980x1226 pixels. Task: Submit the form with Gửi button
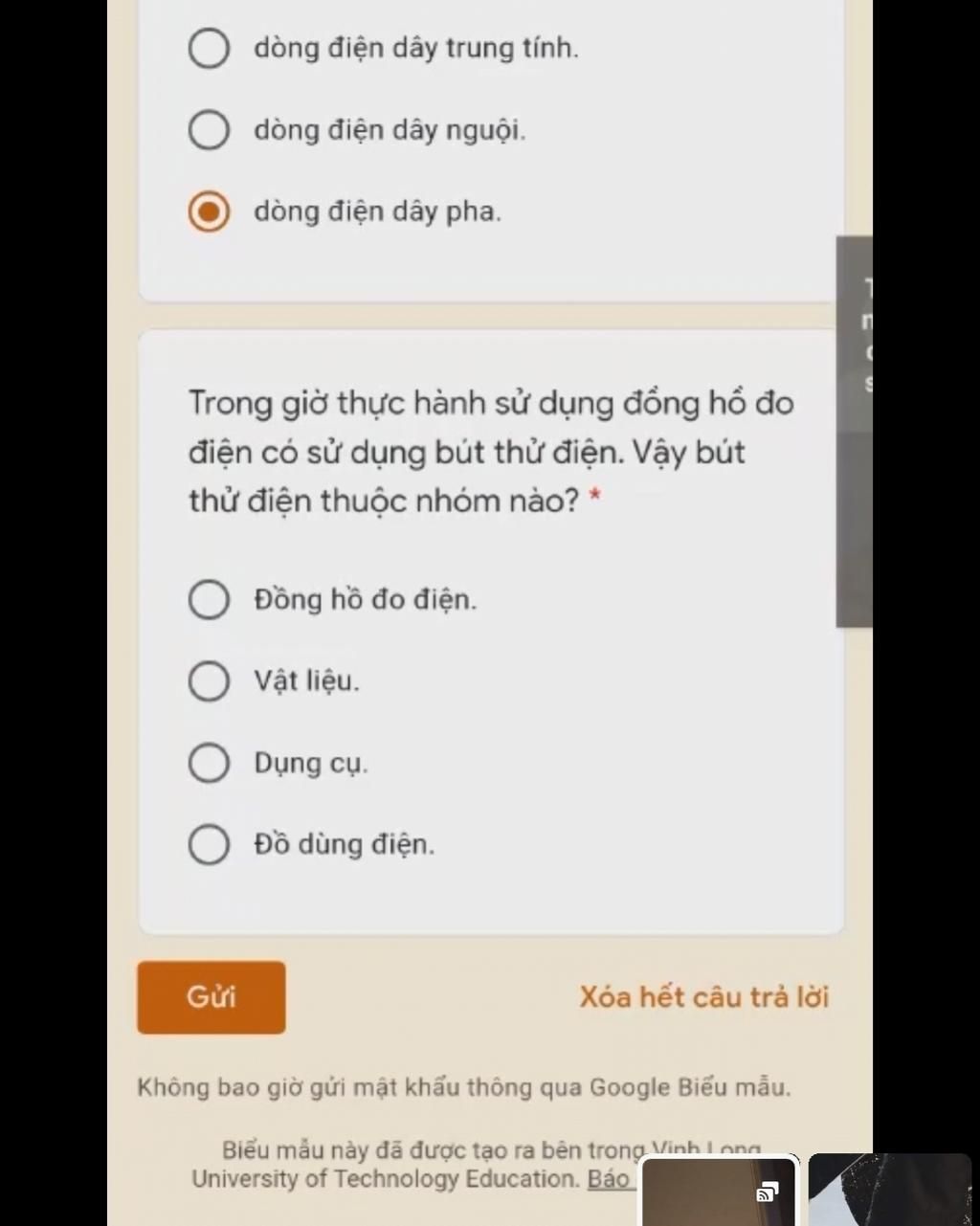coord(211,997)
